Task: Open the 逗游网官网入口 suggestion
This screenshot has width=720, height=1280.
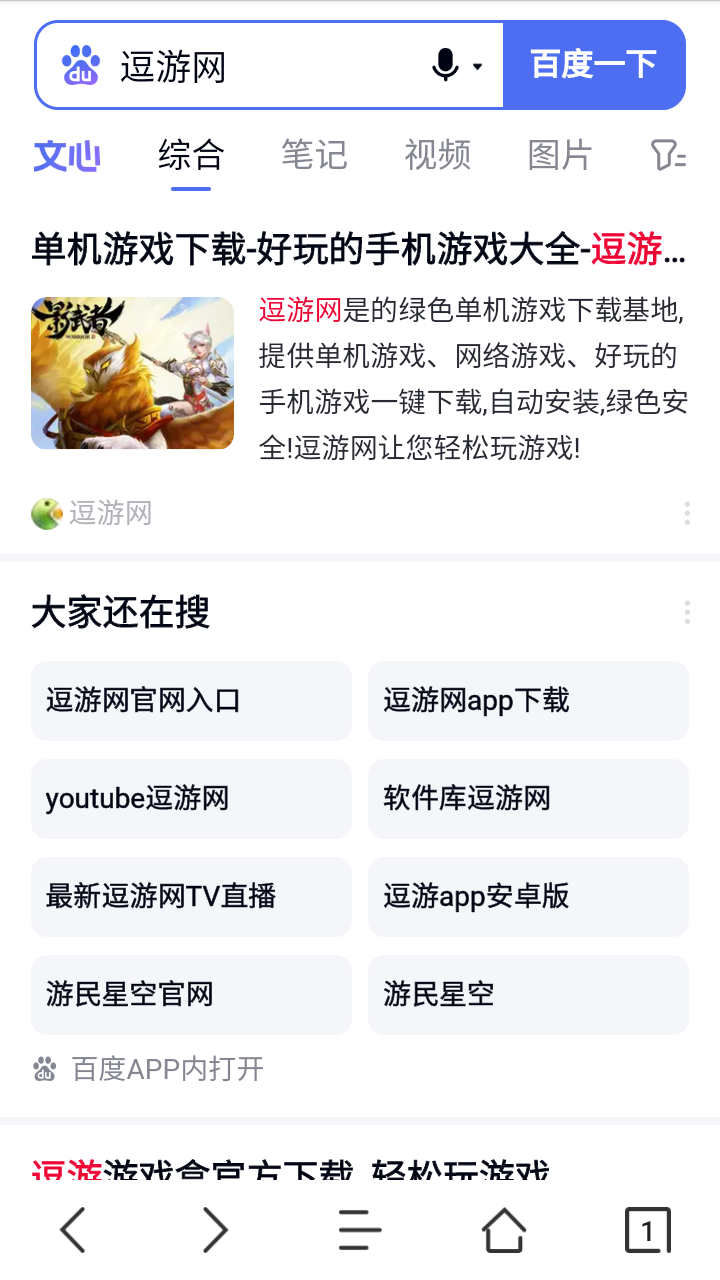Action: pyautogui.click(x=191, y=700)
